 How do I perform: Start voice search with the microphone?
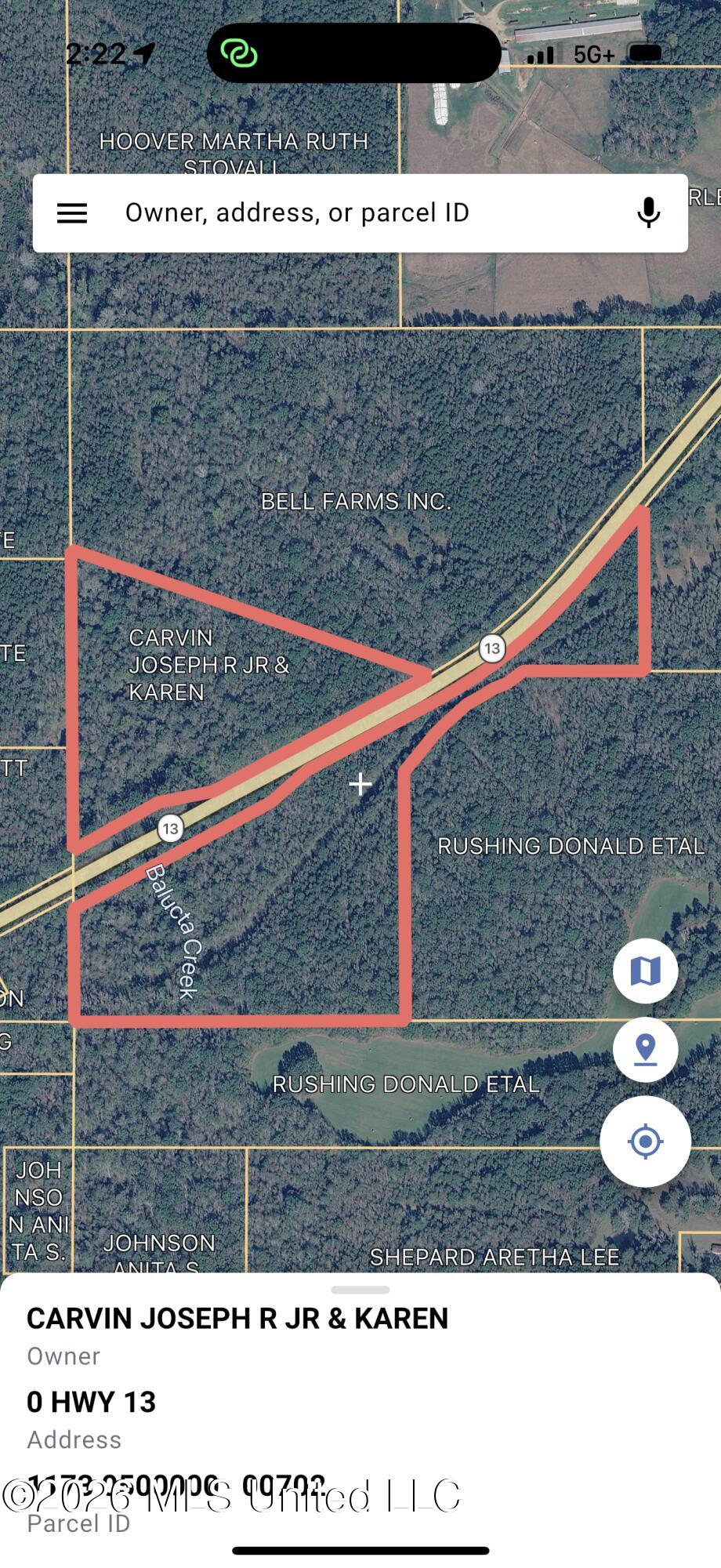[648, 213]
